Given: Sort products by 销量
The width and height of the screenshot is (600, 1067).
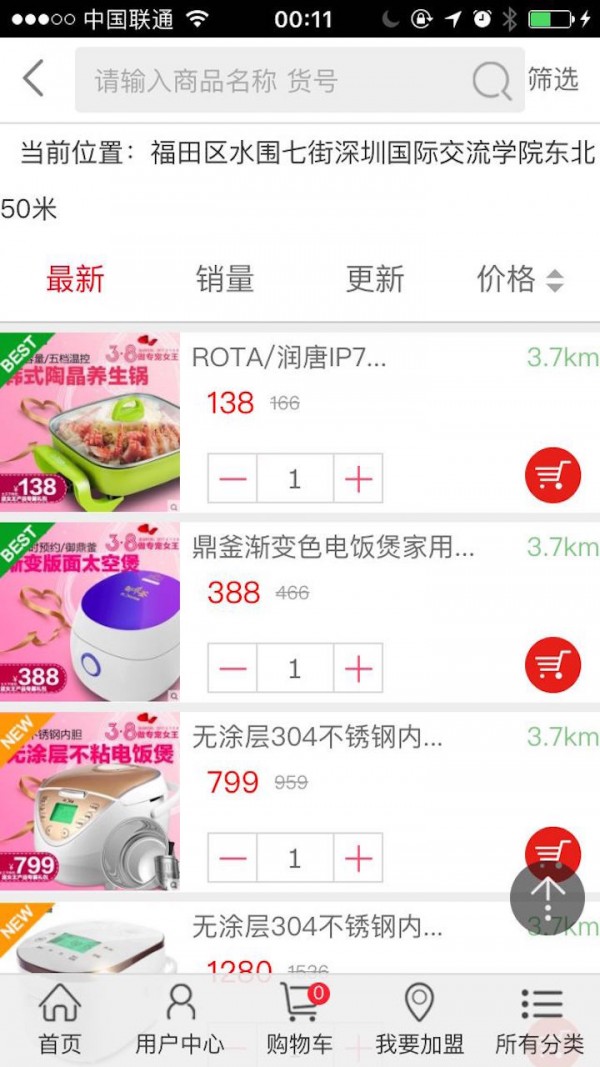Looking at the screenshot, I should click(225, 279).
